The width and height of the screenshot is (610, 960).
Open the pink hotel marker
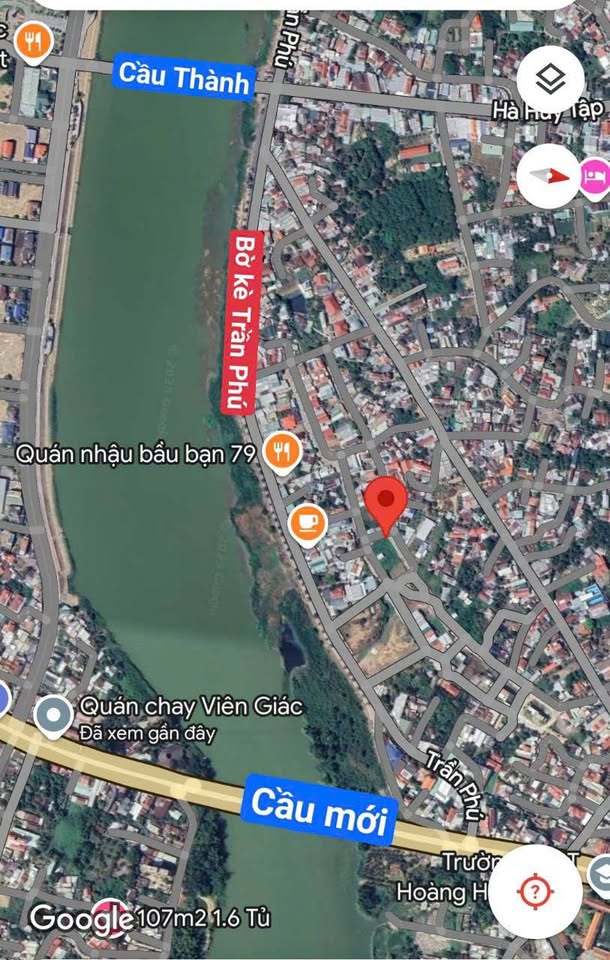[596, 177]
